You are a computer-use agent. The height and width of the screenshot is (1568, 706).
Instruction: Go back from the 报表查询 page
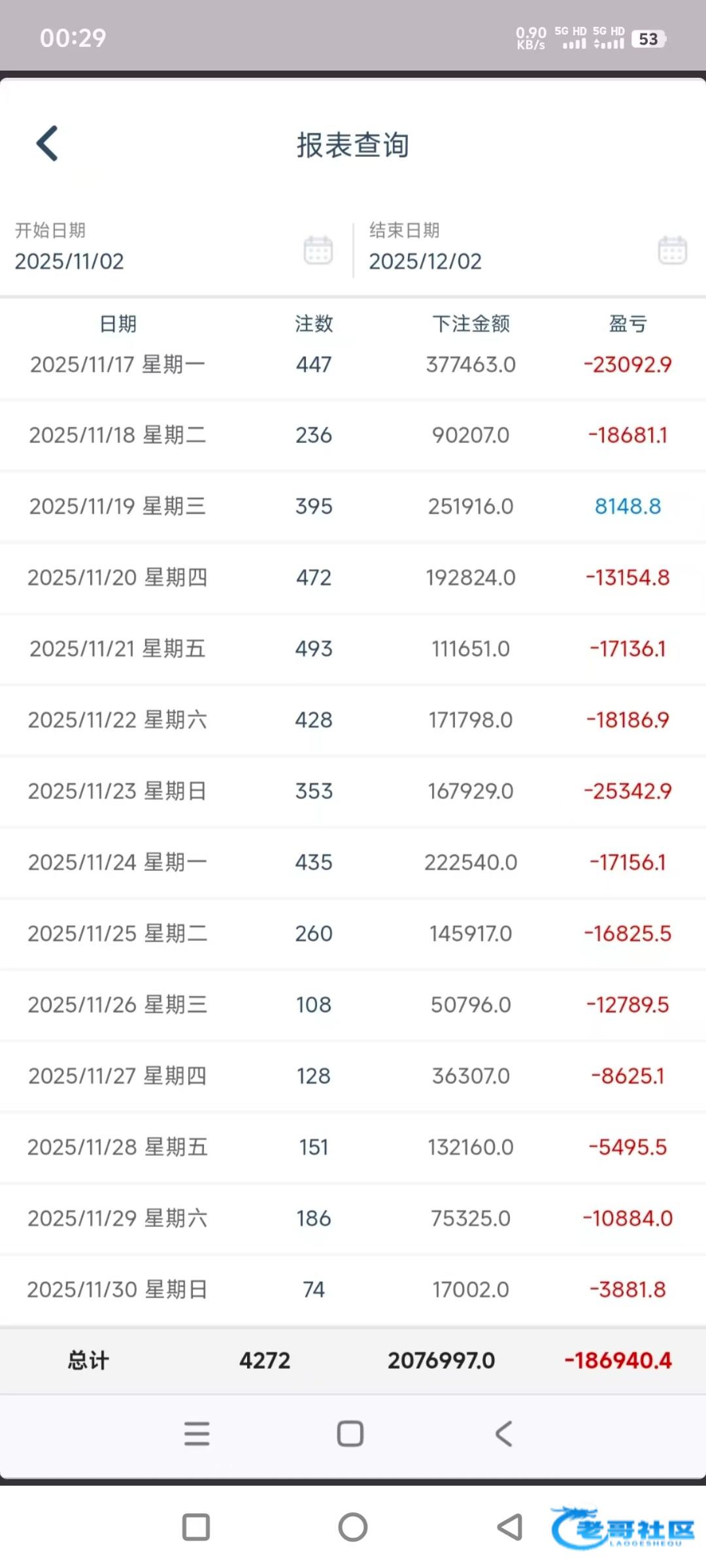tap(47, 144)
